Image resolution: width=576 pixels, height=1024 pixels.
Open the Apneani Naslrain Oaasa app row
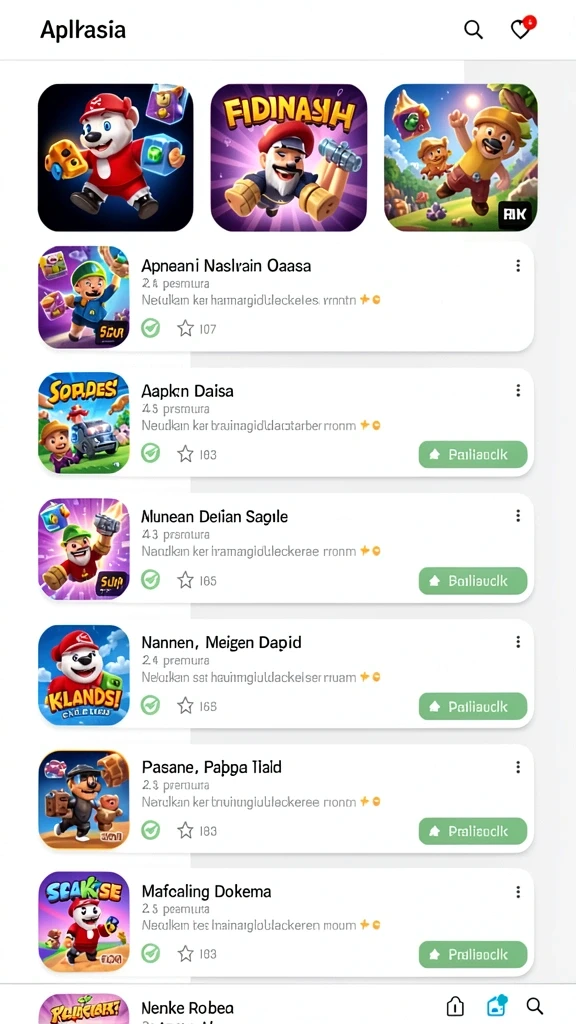tap(285, 296)
